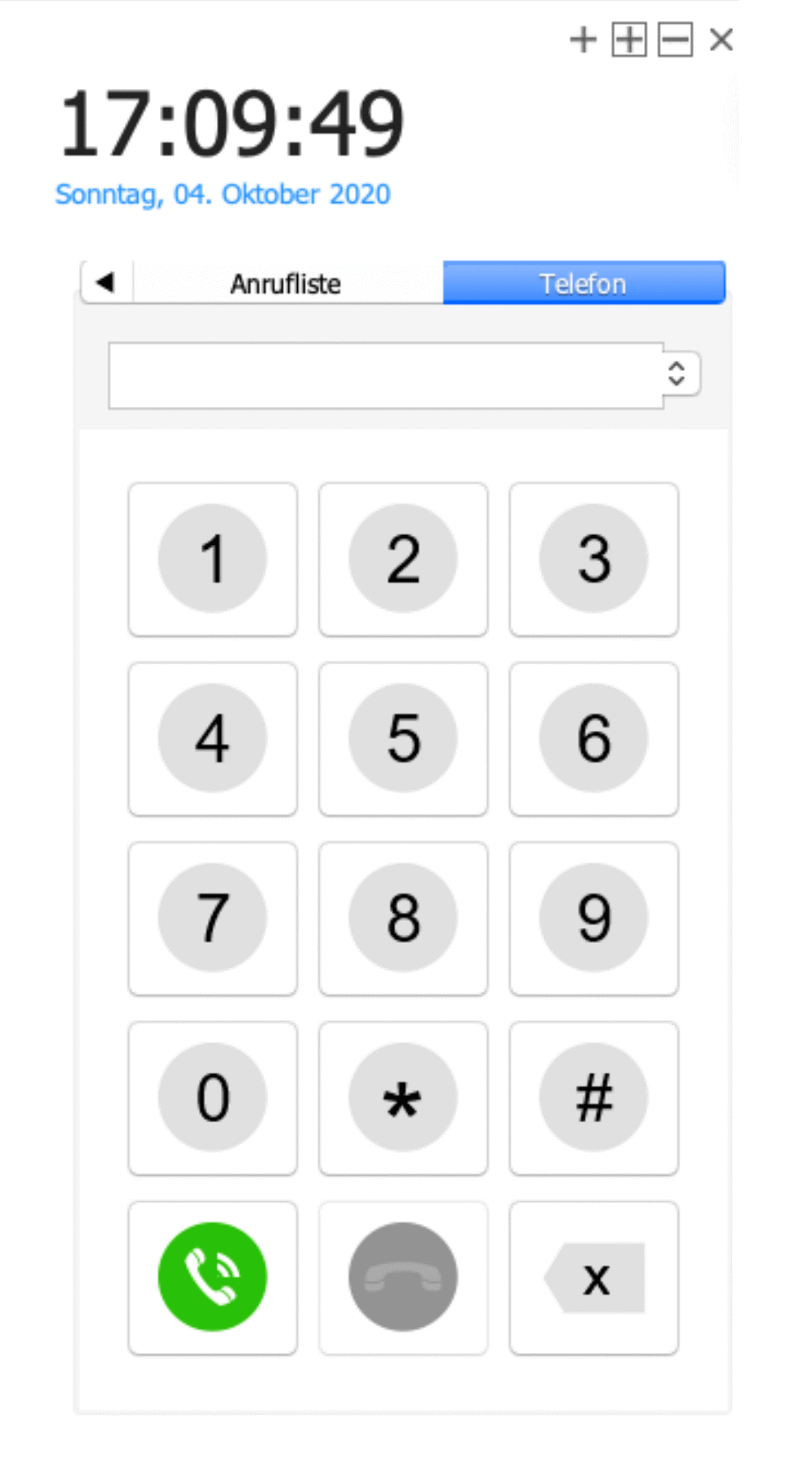Dial digit 0 on keypad

[x=213, y=1098]
